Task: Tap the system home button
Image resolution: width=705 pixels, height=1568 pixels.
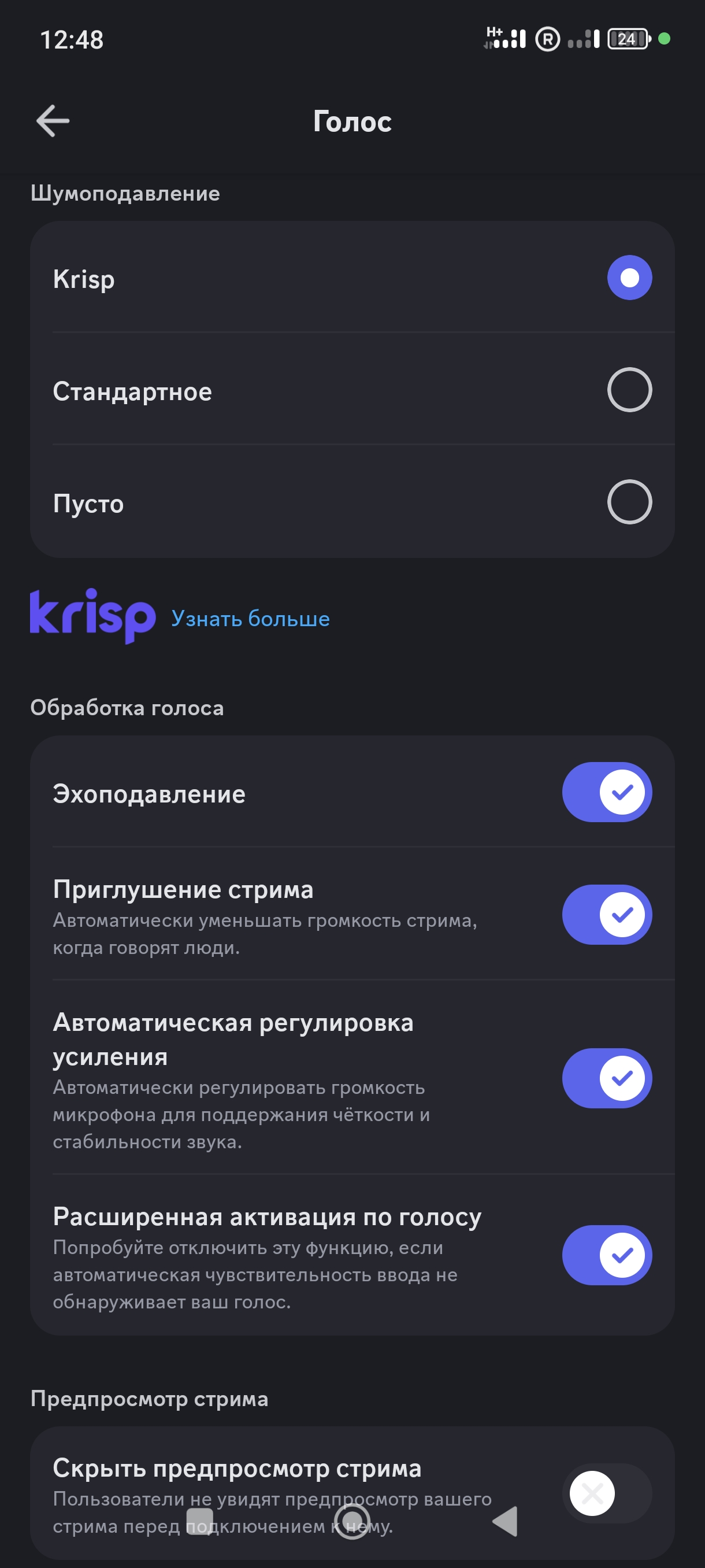Action: (352, 1521)
